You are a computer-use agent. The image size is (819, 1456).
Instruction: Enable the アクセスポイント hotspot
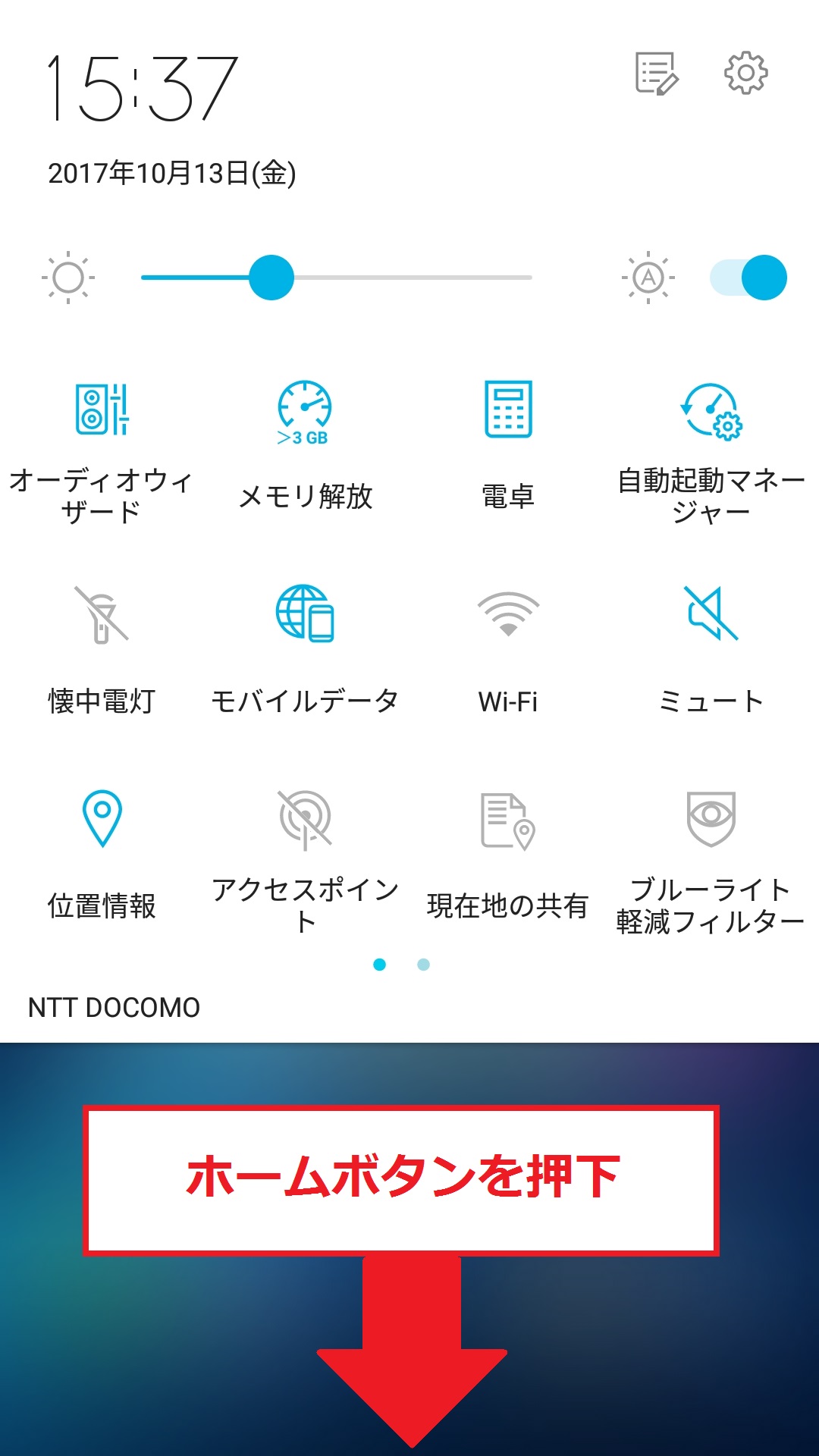pos(305,819)
